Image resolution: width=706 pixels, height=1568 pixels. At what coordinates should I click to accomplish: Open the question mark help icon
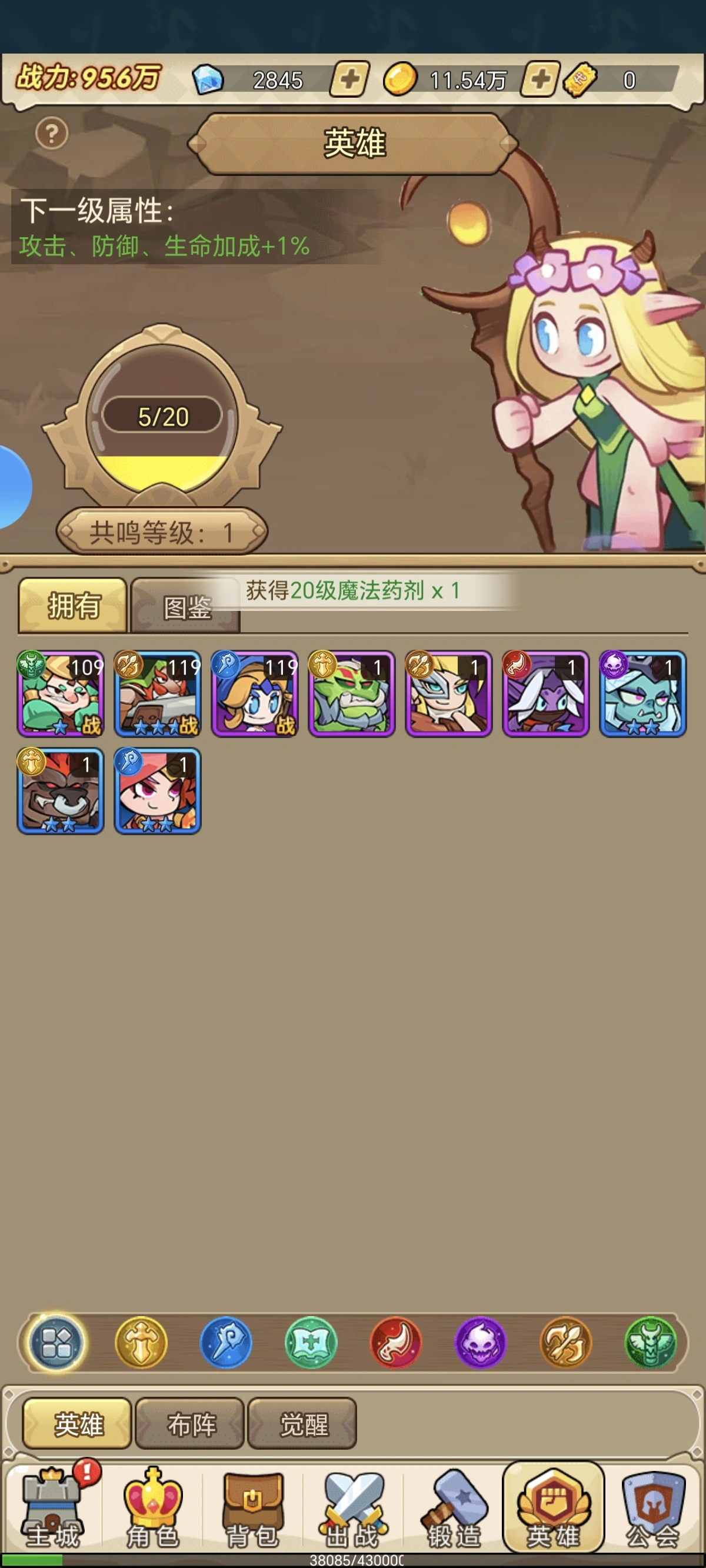pos(52,132)
